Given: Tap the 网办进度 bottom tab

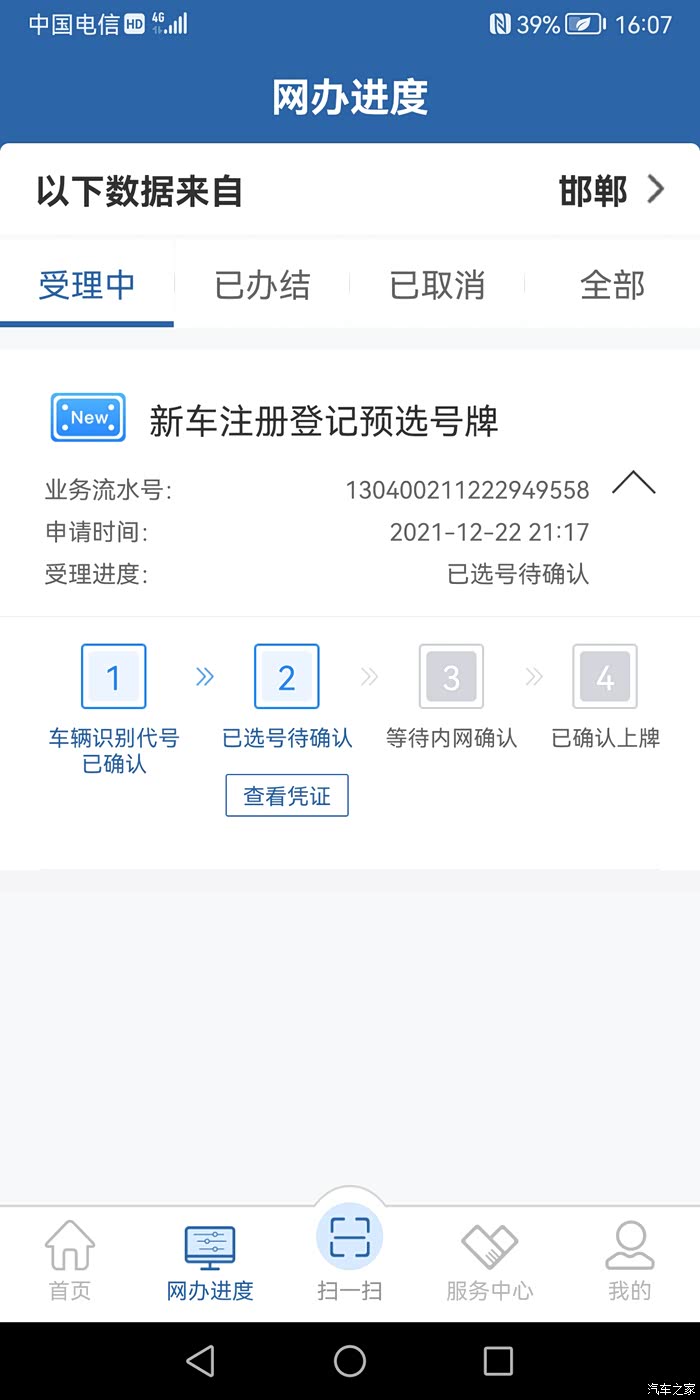Looking at the screenshot, I should [210, 1262].
